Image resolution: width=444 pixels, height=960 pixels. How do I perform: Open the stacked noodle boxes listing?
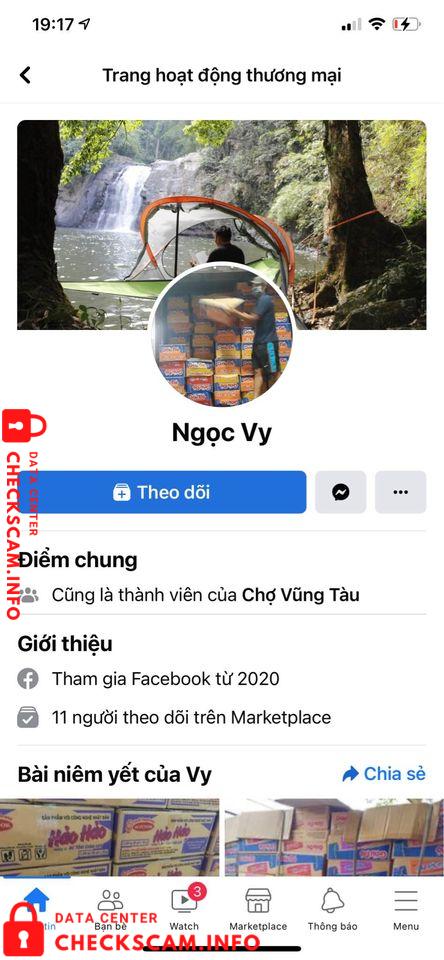pyautogui.click(x=334, y=837)
